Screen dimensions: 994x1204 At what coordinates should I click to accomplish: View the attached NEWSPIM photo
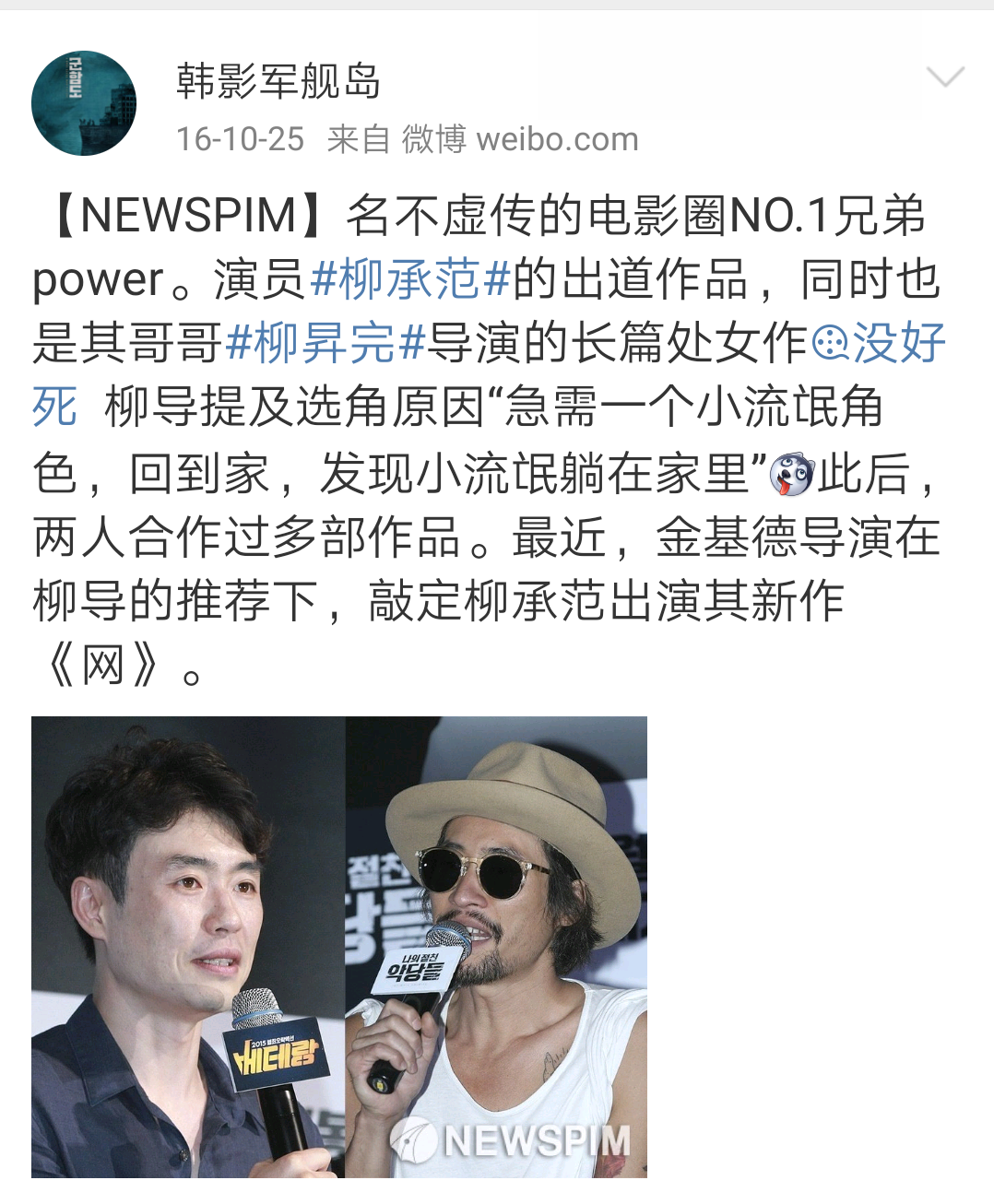click(x=339, y=947)
